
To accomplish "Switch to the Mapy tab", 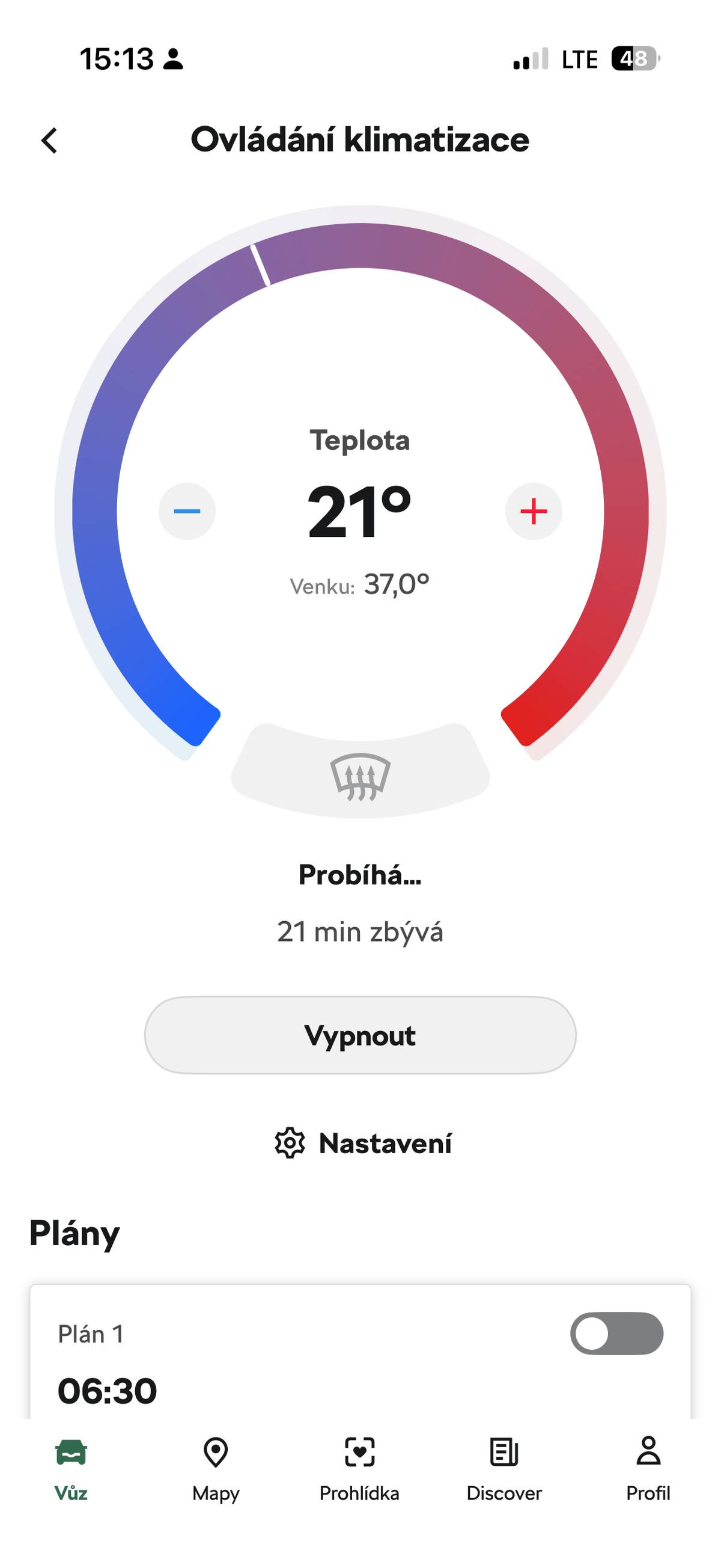I will point(215,1470).
